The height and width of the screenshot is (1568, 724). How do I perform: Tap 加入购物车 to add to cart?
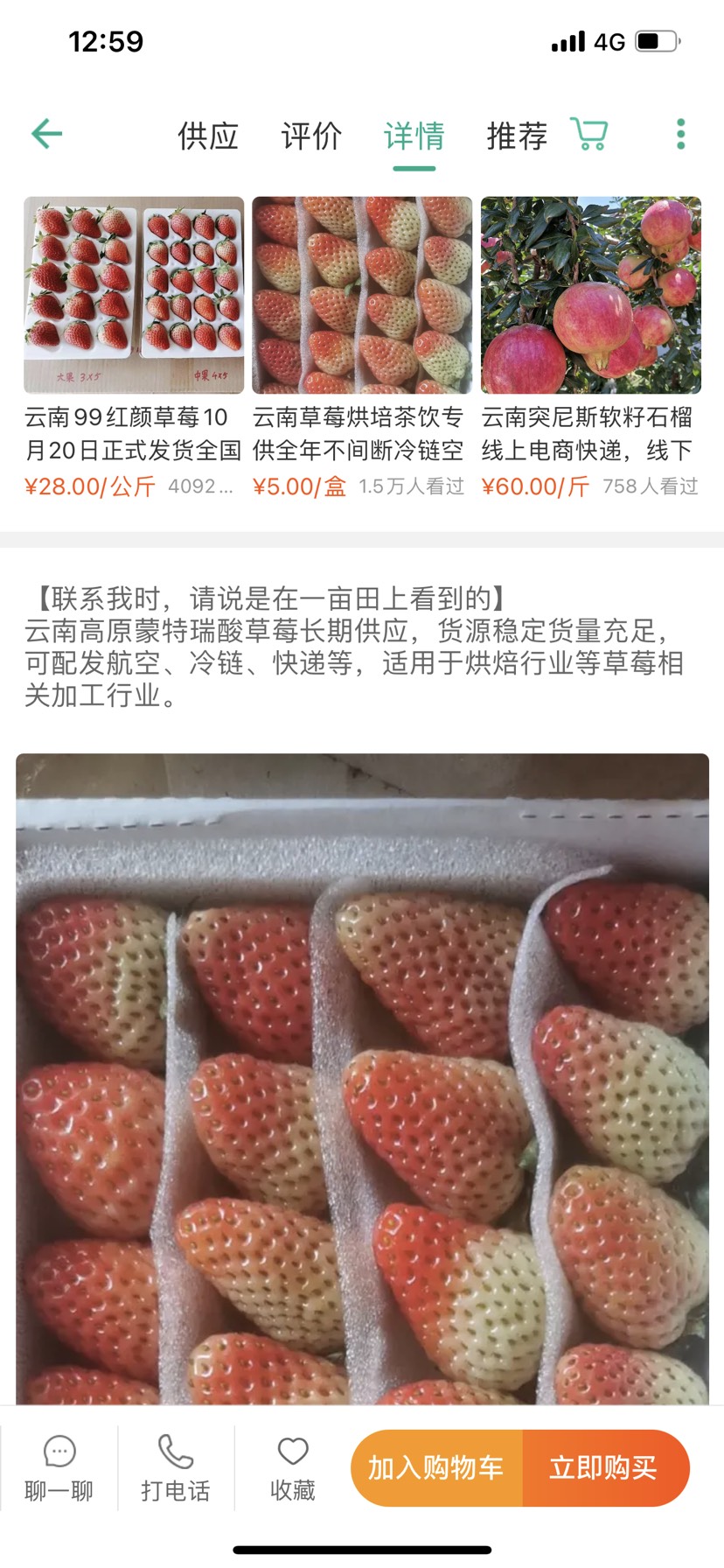pos(436,1468)
